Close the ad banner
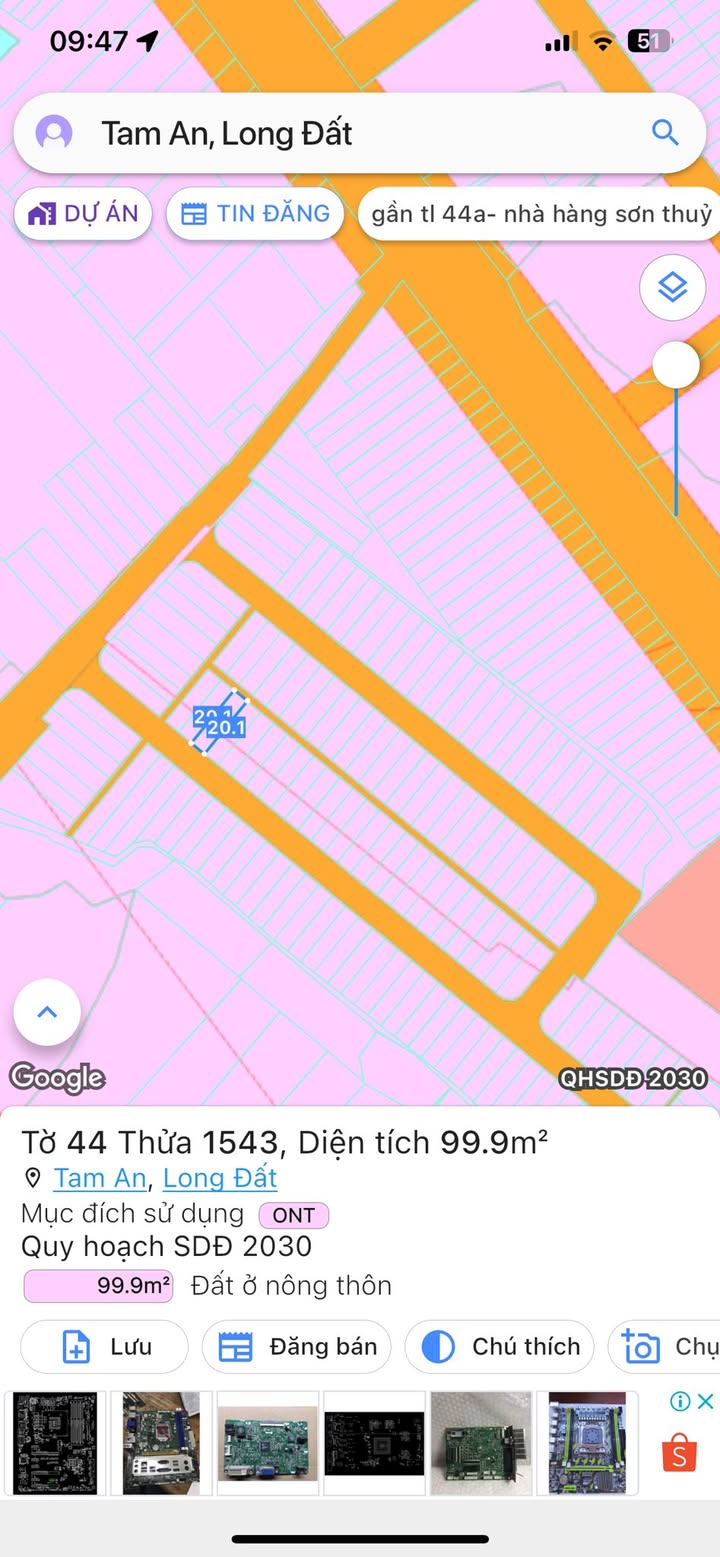Image resolution: width=720 pixels, height=1557 pixels. coord(706,1401)
